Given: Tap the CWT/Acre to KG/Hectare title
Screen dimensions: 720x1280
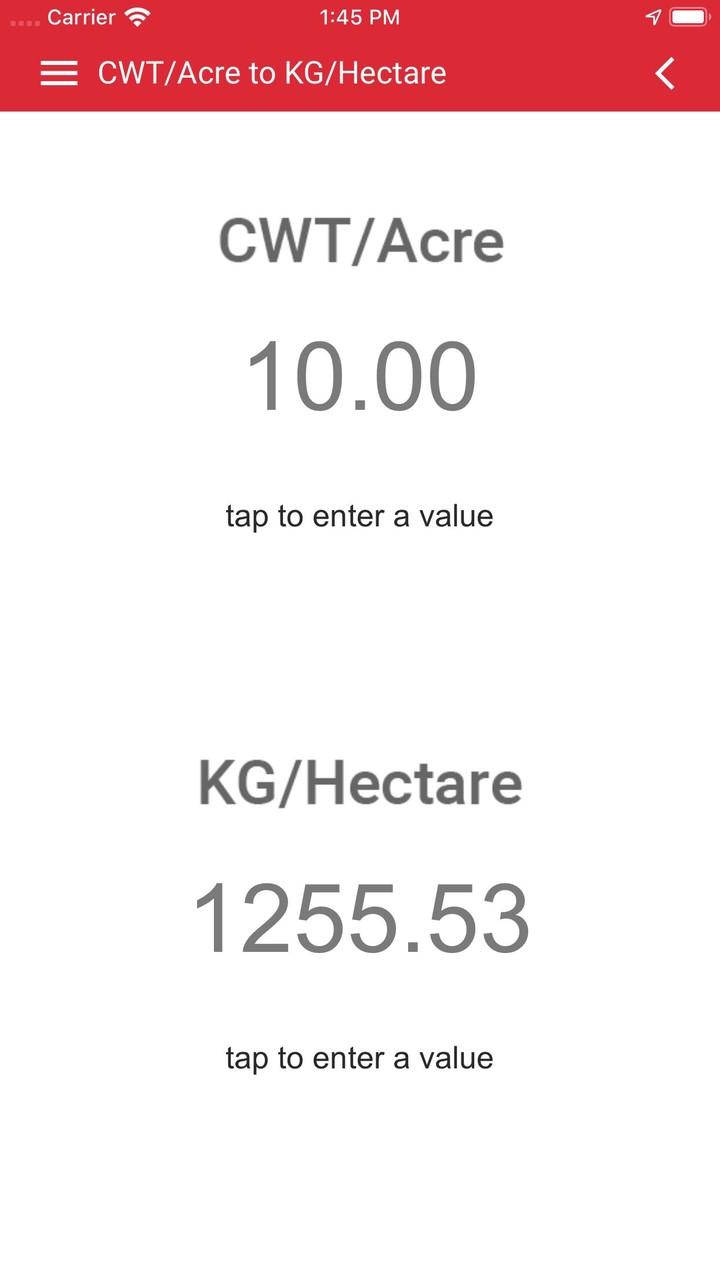Looking at the screenshot, I should 270,73.
